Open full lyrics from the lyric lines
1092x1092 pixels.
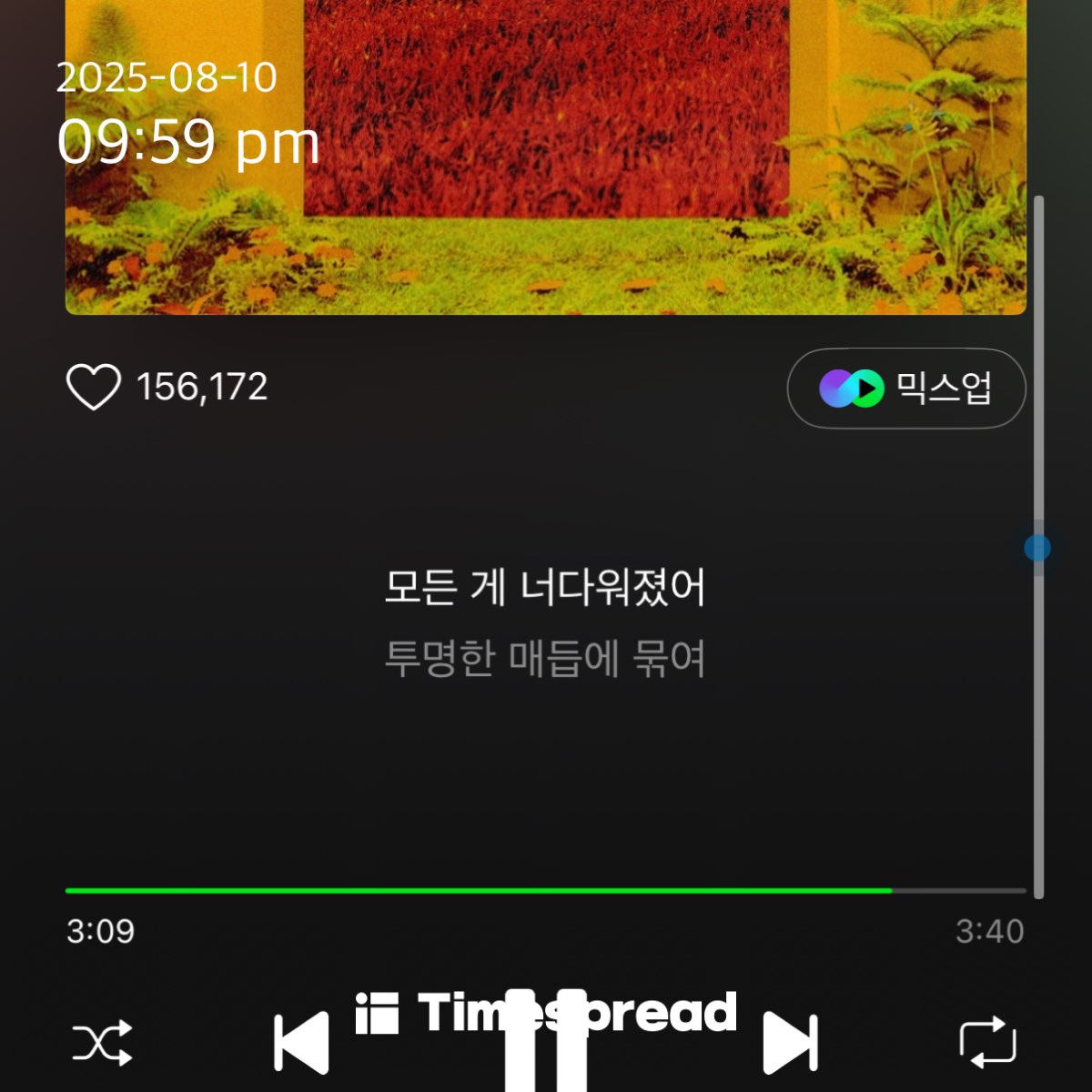point(545,623)
